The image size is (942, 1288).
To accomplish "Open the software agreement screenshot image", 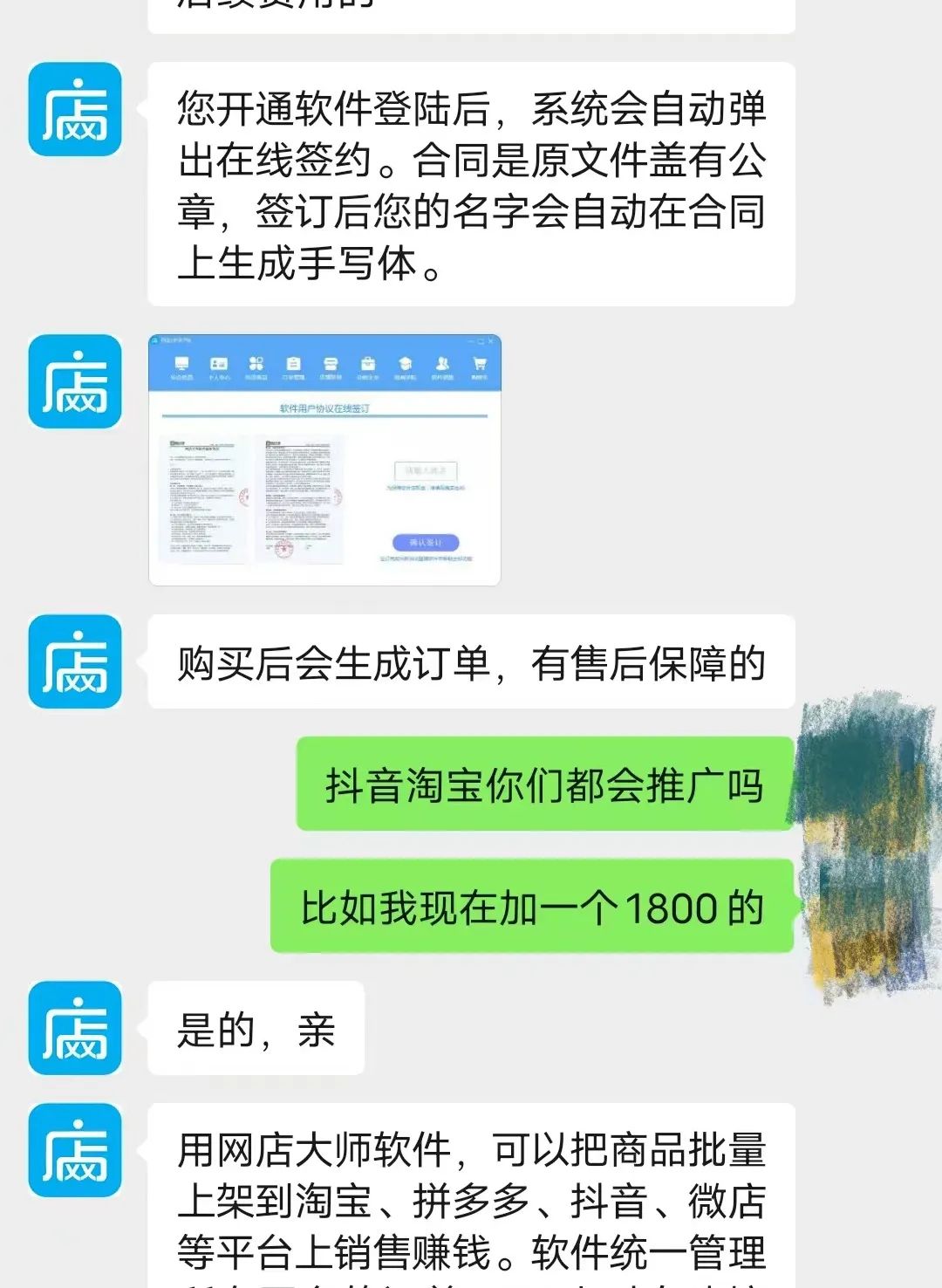I will pos(324,459).
